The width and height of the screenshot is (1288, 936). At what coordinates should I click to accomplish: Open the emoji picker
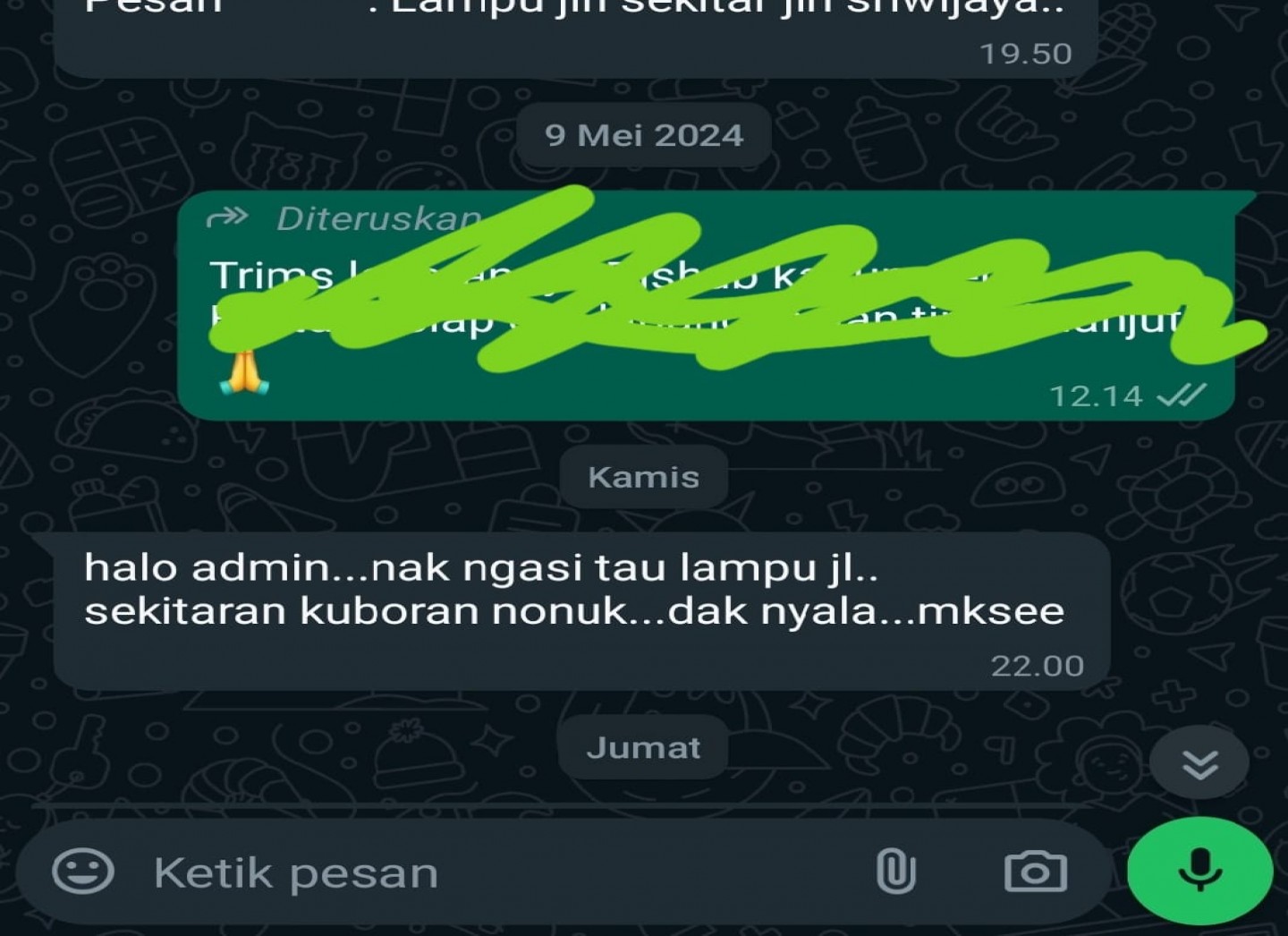click(82, 872)
